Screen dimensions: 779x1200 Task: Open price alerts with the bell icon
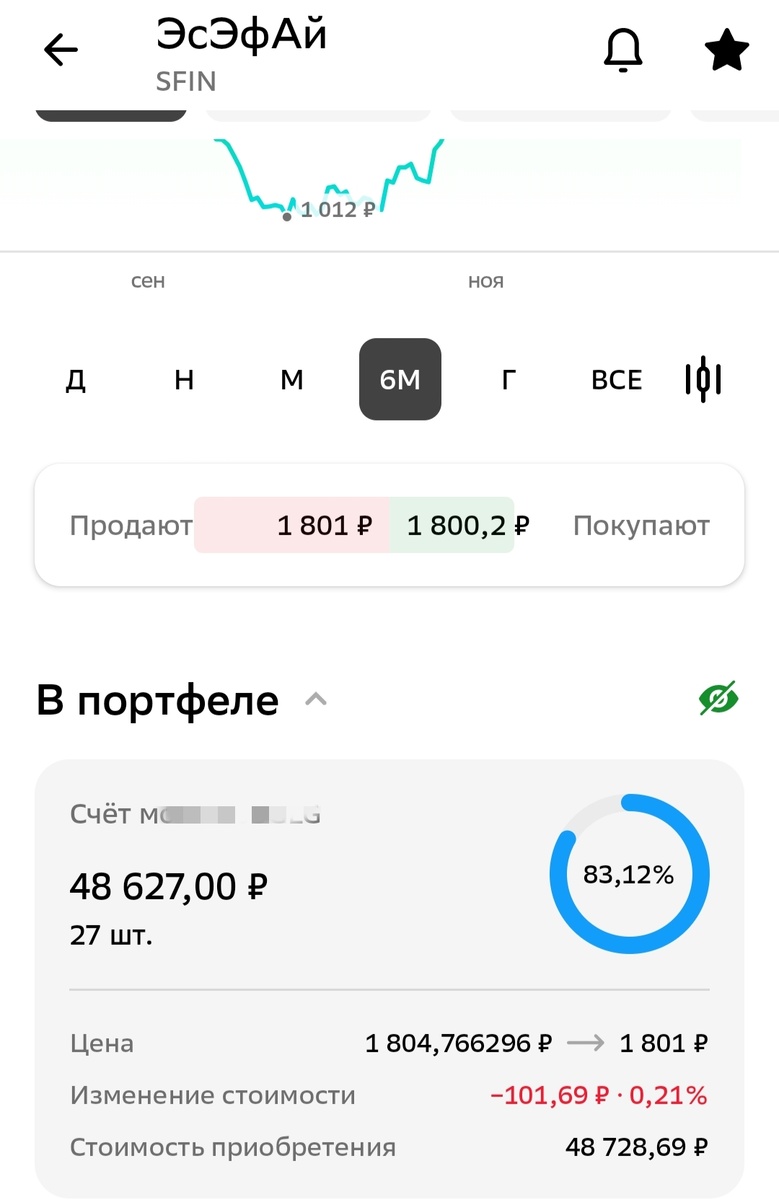tap(623, 50)
